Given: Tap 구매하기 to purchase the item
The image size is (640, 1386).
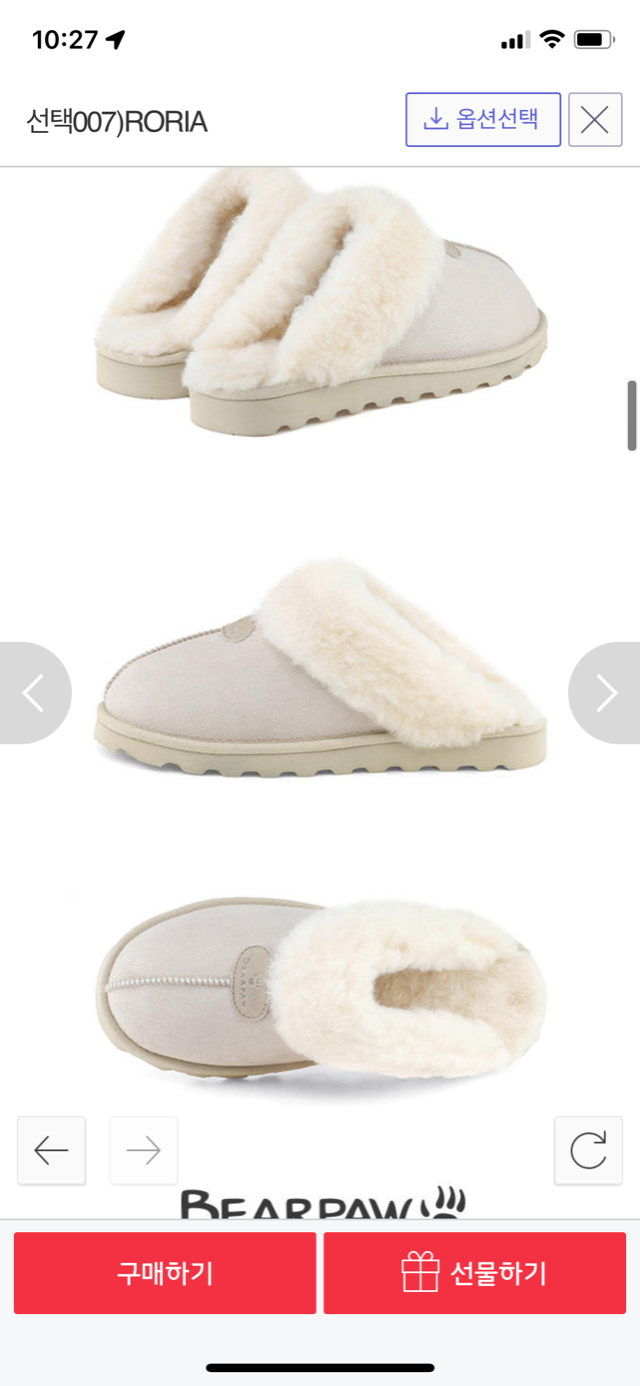Looking at the screenshot, I should click(165, 1273).
